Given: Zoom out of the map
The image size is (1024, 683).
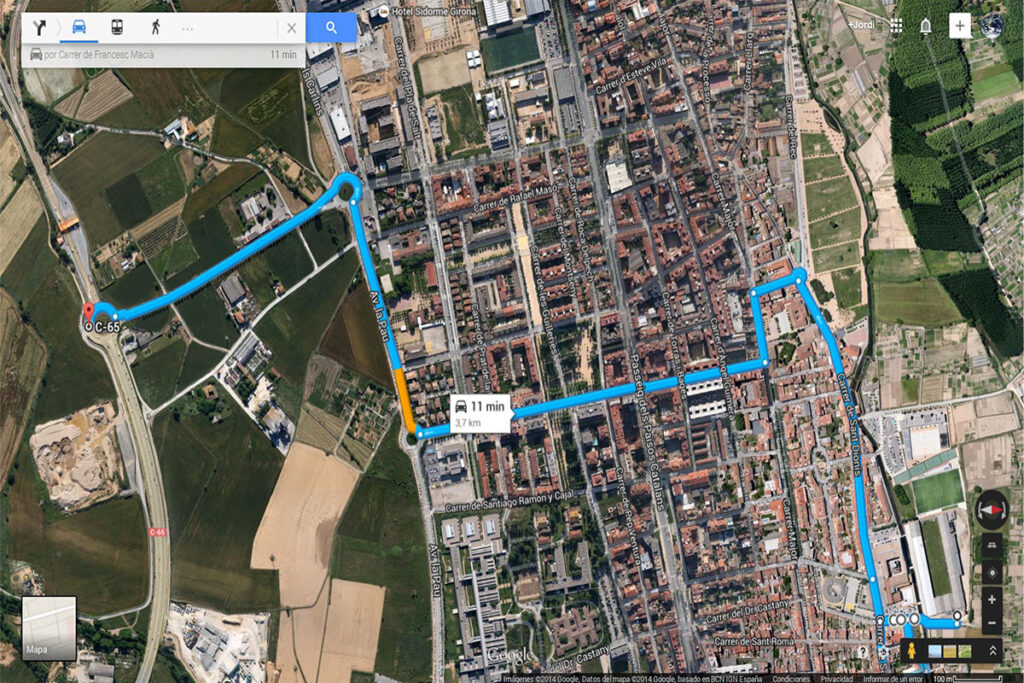Looking at the screenshot, I should (992, 622).
